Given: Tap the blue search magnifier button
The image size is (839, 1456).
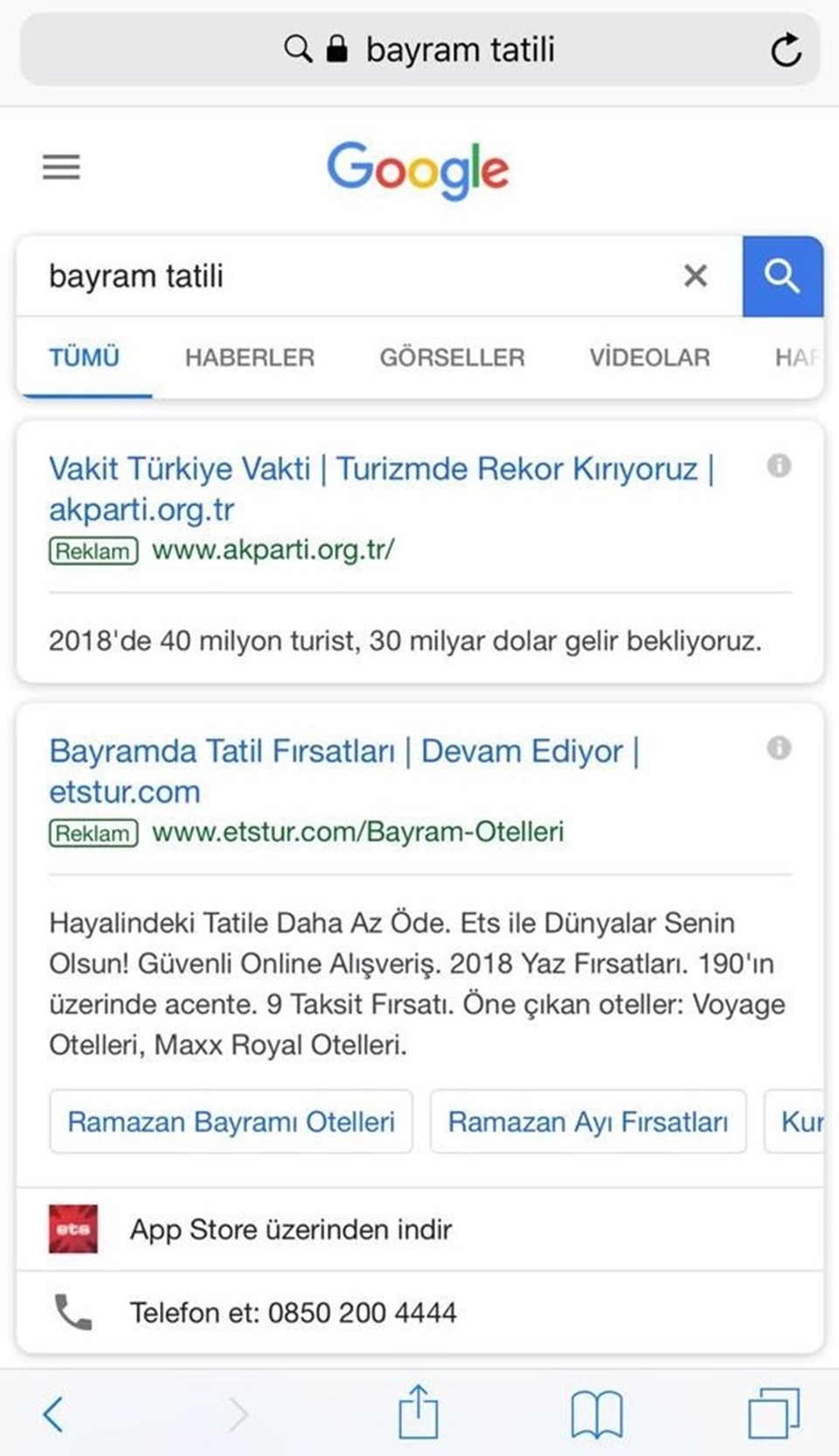Looking at the screenshot, I should pyautogui.click(x=782, y=276).
